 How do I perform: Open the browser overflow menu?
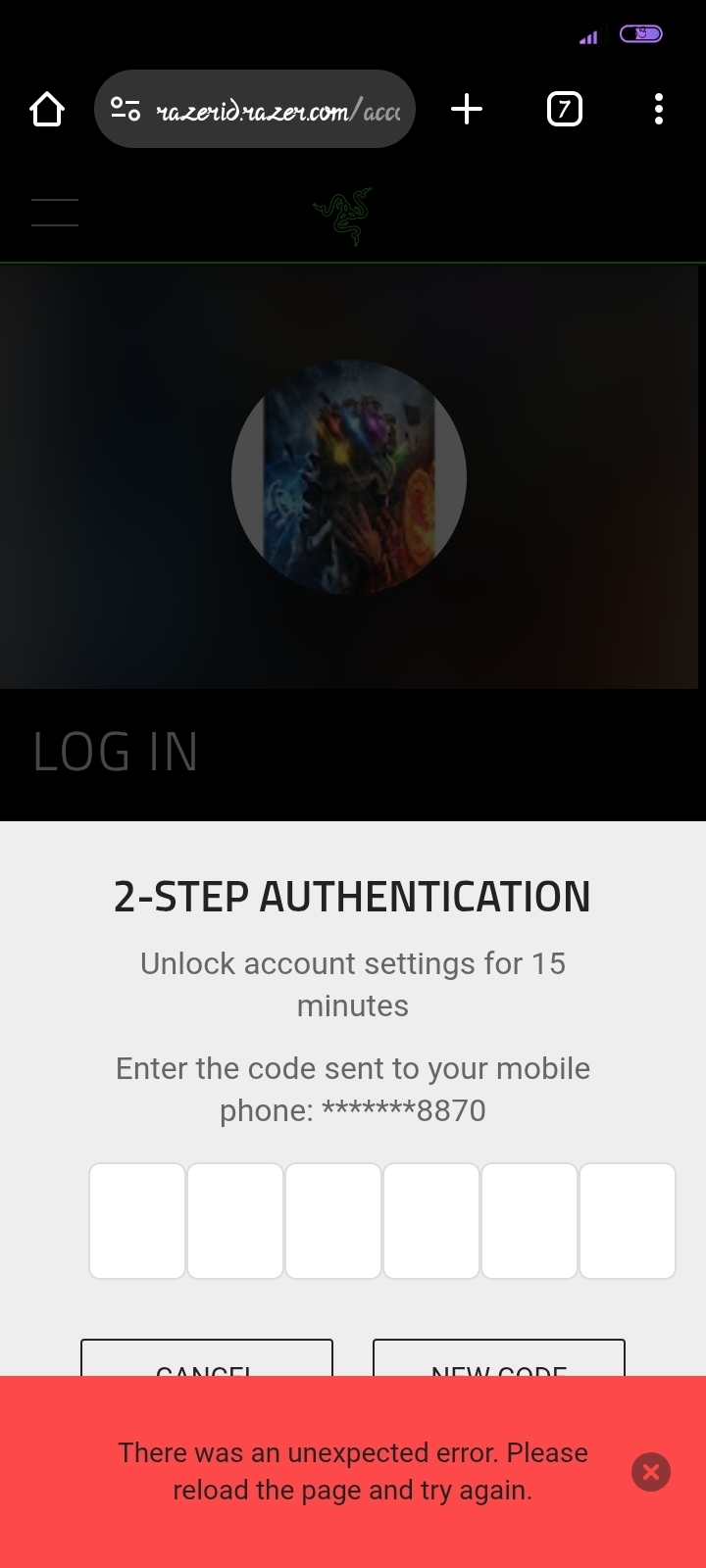click(658, 109)
